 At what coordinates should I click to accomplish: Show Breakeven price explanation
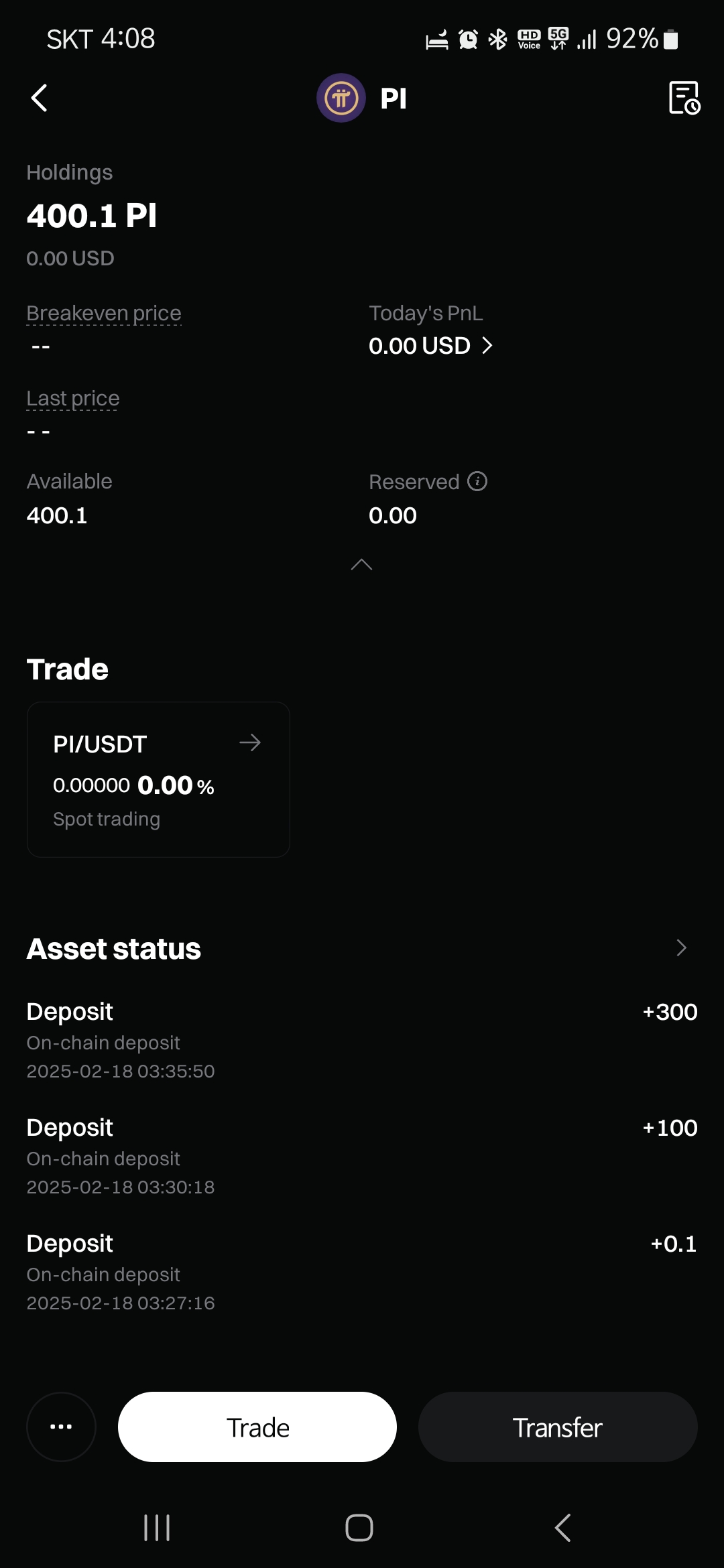click(x=104, y=313)
